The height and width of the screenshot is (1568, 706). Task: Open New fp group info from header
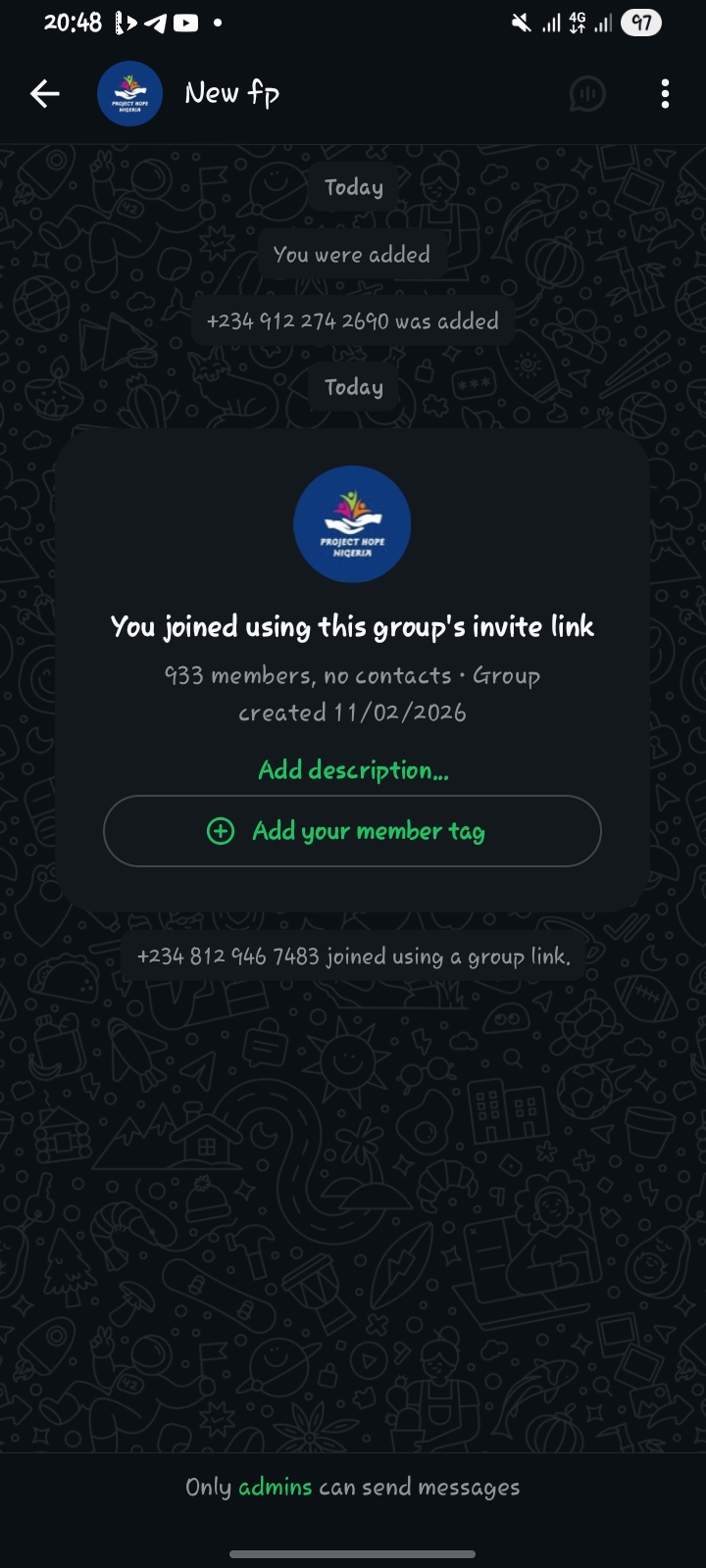232,94
